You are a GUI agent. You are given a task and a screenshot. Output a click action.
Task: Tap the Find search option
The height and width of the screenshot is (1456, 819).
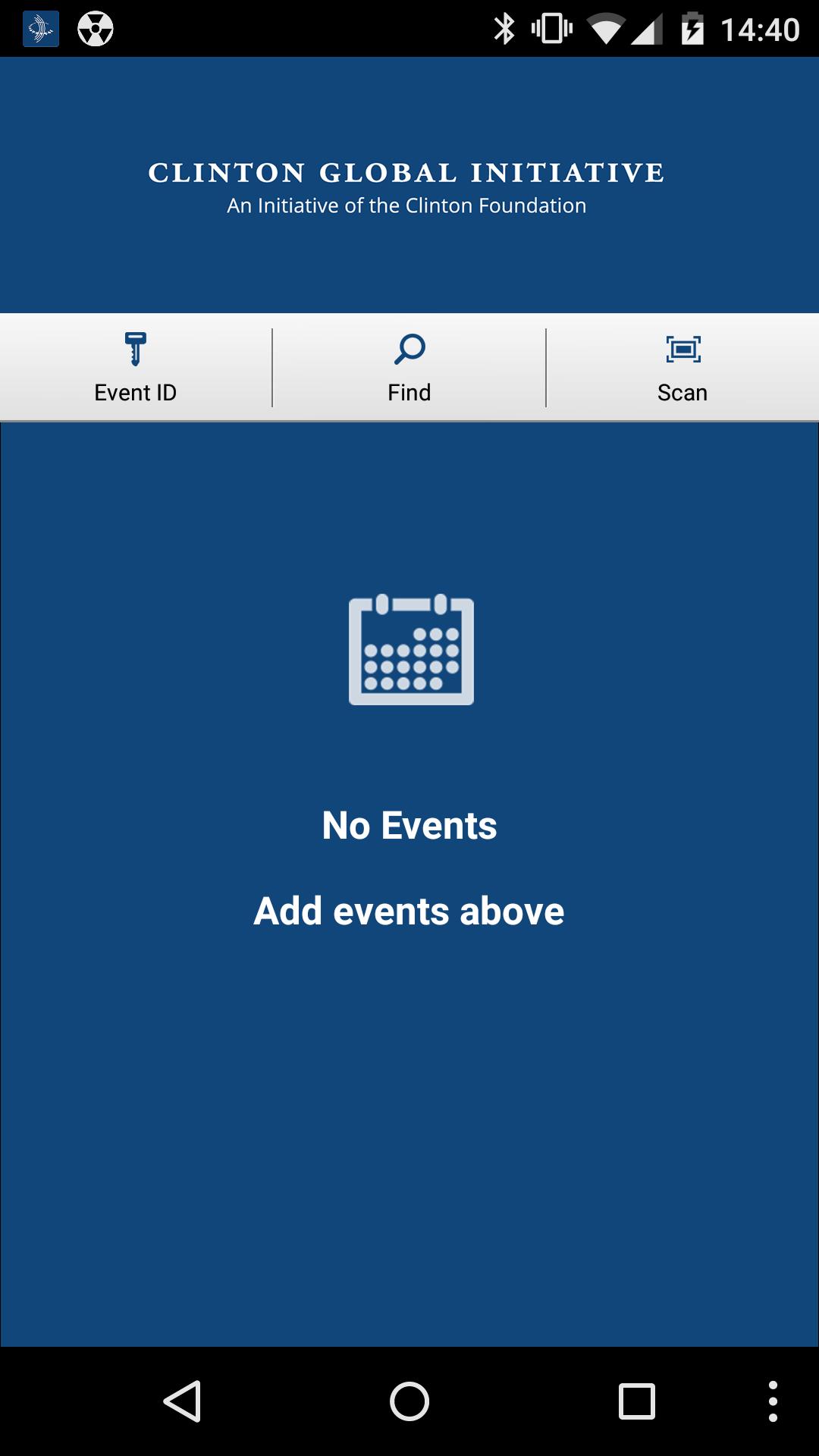pos(409,368)
